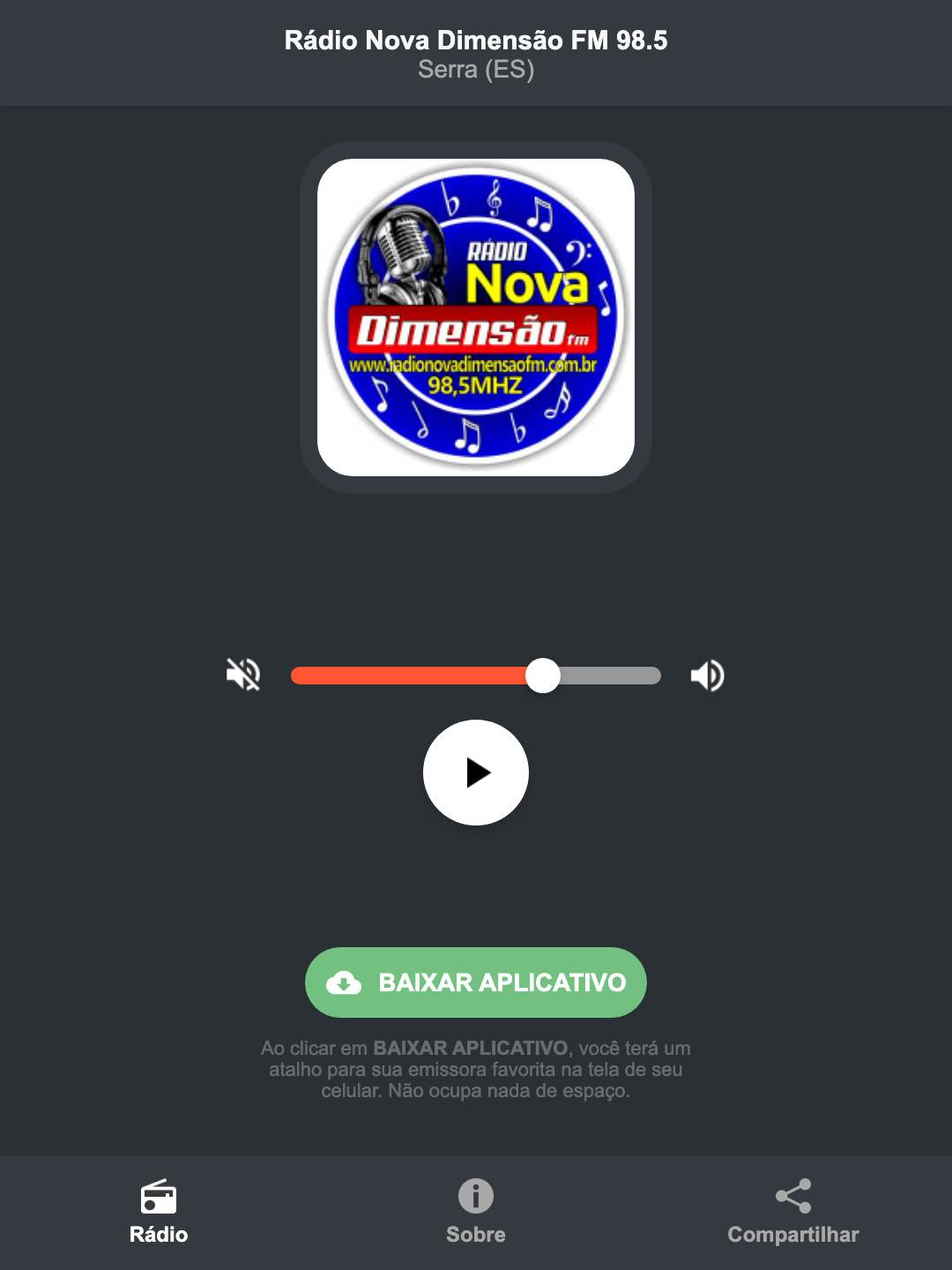Click the Rádio Nova Dimensão station logo
This screenshot has width=952, height=1270.
click(x=475, y=317)
